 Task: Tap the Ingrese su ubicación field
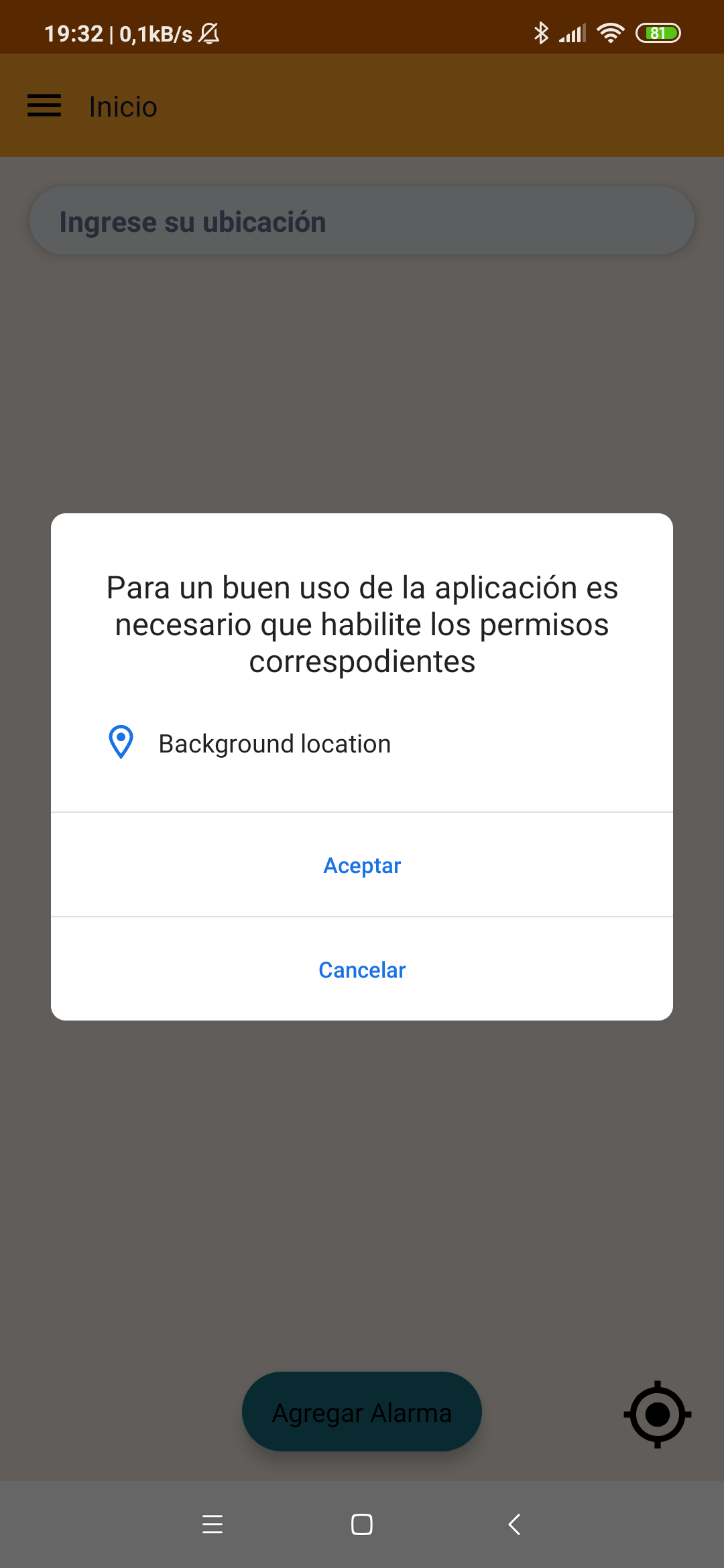pos(362,221)
